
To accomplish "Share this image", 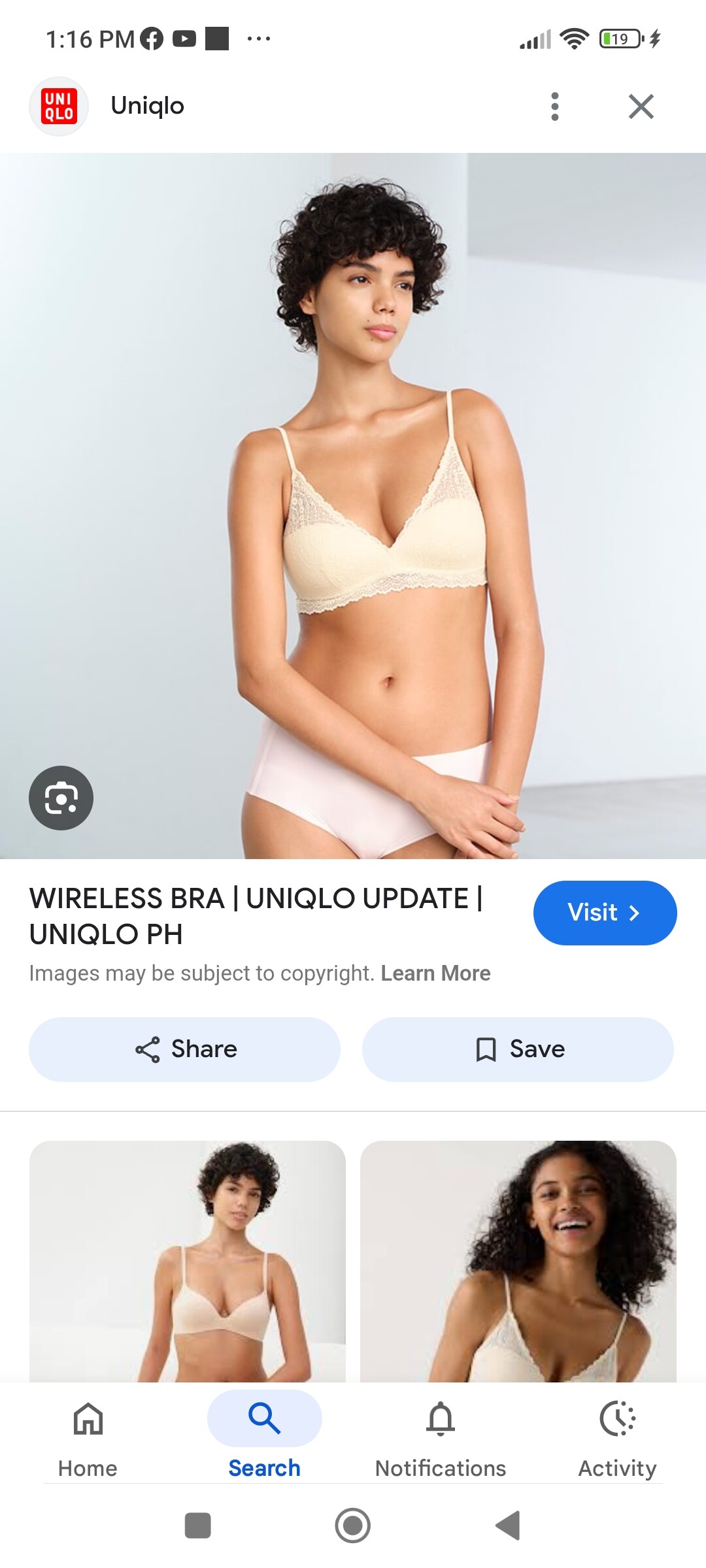I will [184, 1049].
